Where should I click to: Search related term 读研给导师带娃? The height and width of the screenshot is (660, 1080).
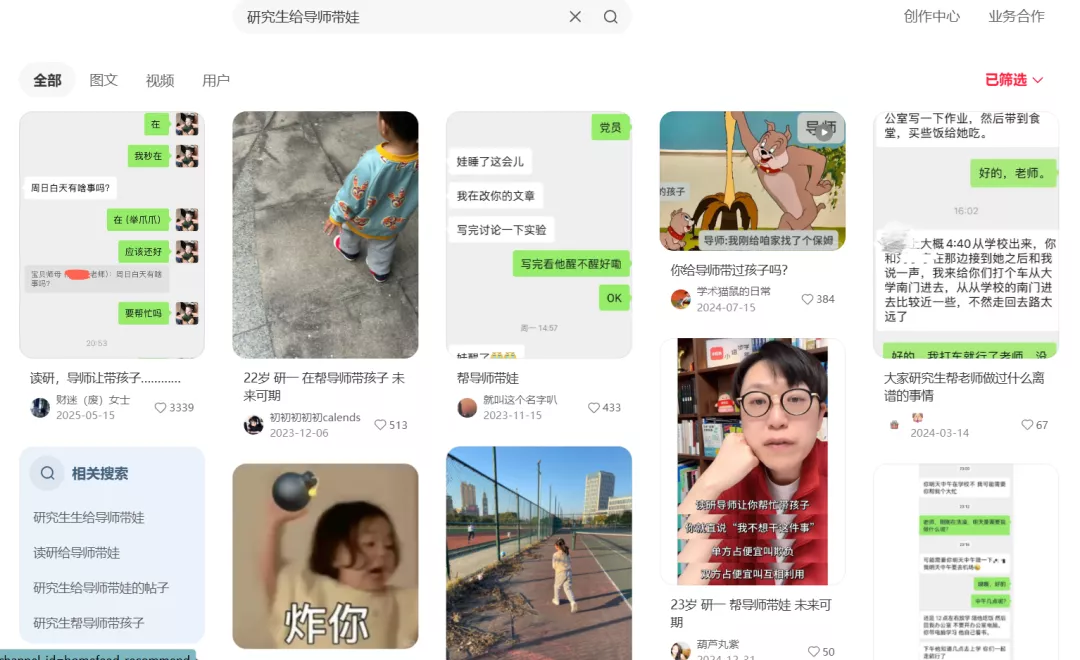coord(76,553)
